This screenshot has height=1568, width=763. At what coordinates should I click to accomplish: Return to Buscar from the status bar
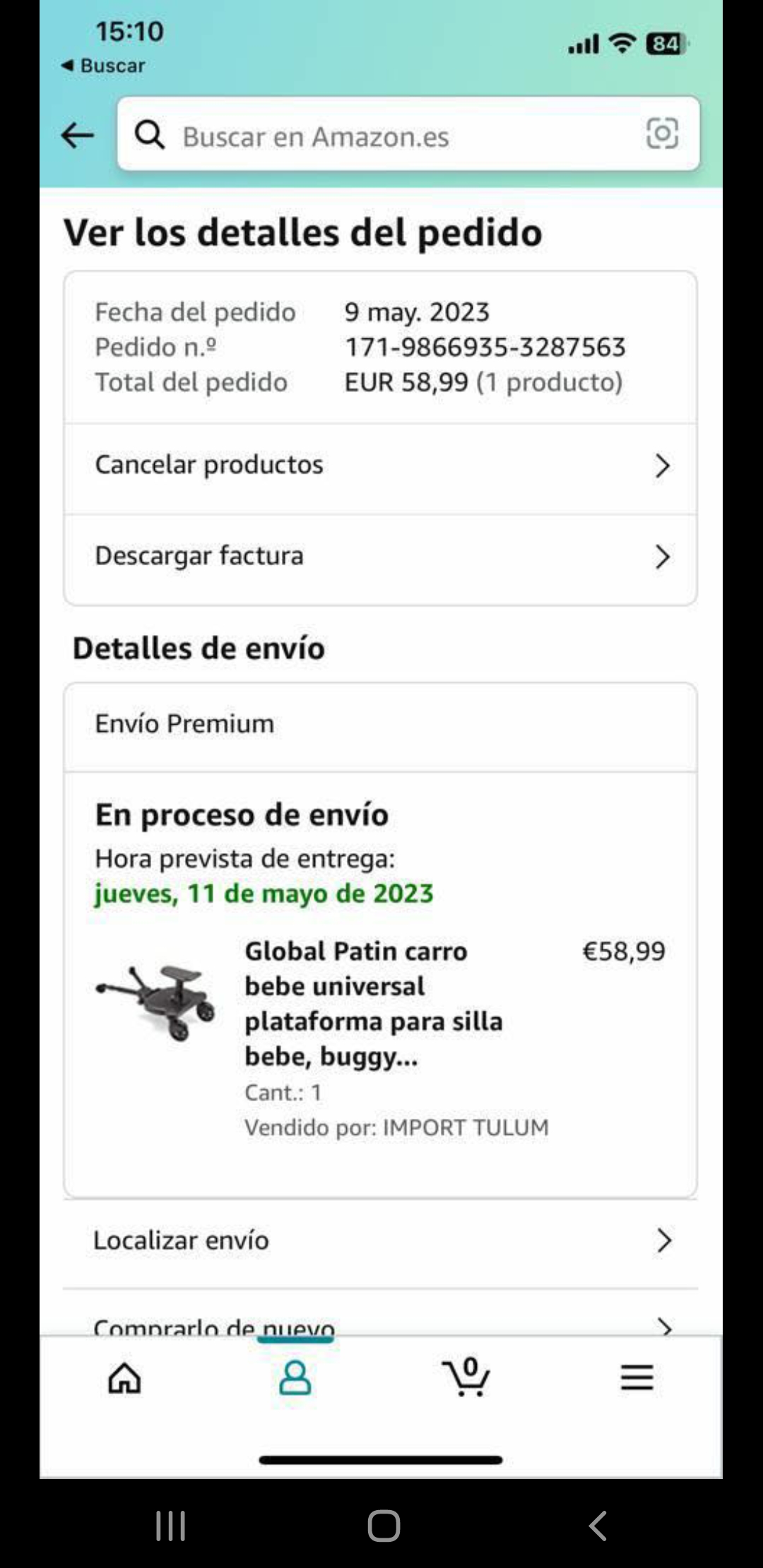pyautogui.click(x=103, y=66)
